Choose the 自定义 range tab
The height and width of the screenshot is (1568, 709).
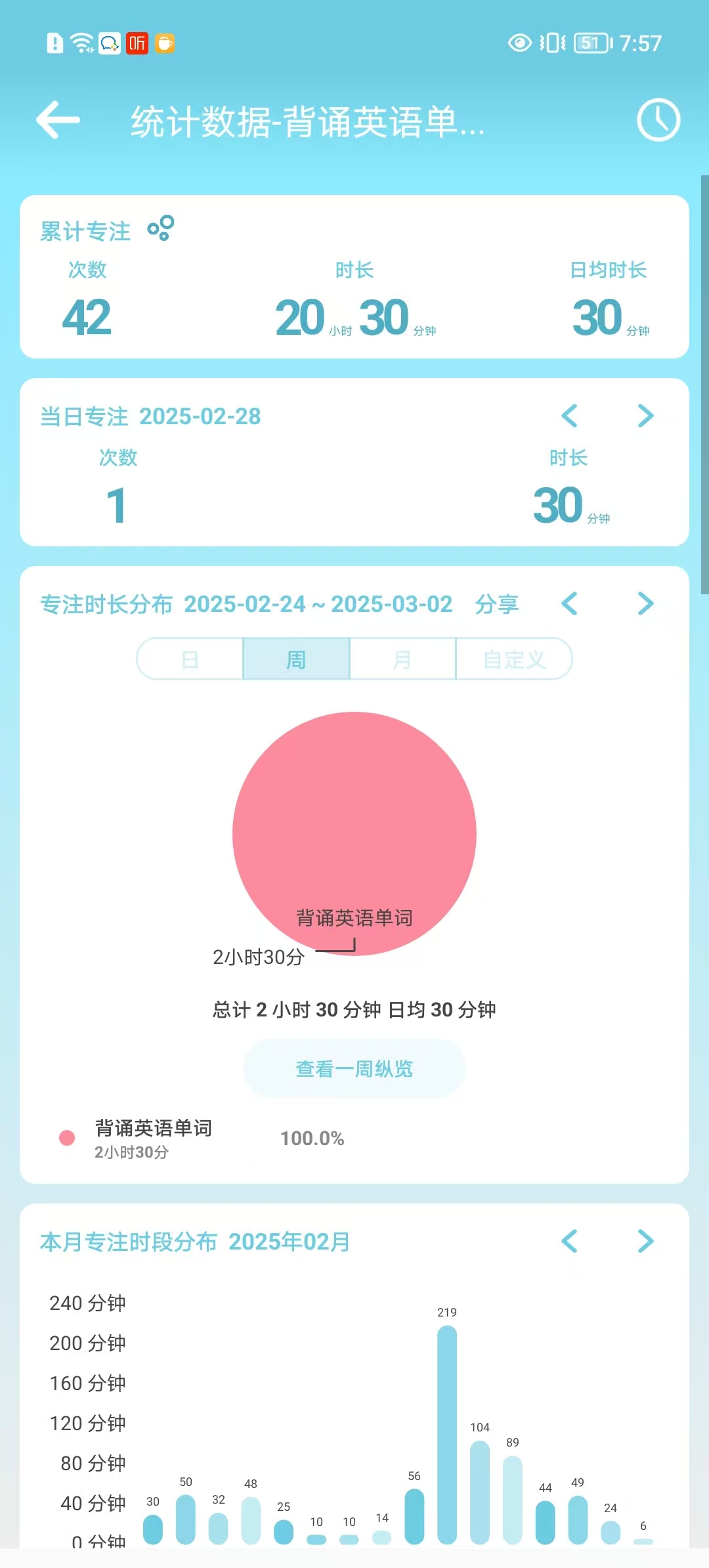(x=514, y=659)
